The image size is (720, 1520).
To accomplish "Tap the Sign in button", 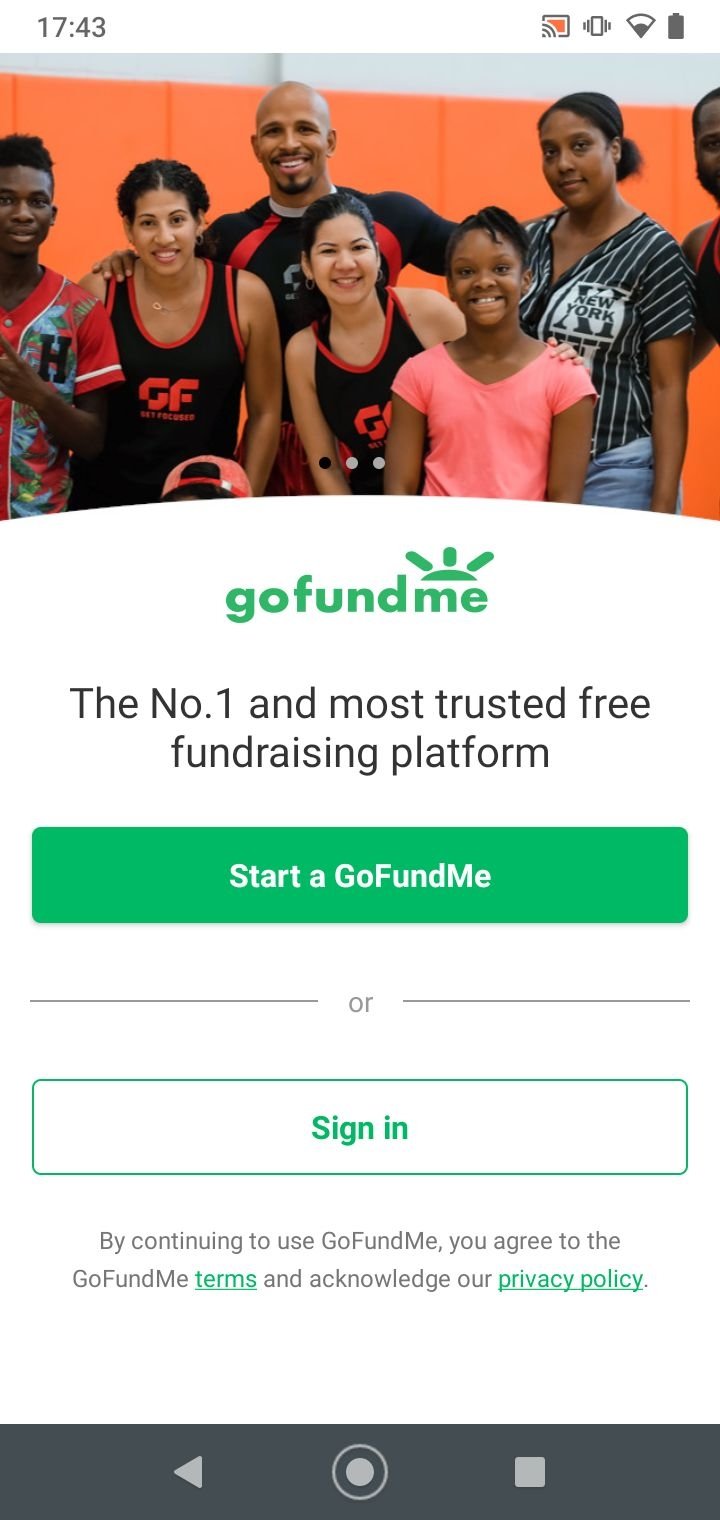I will [x=360, y=1127].
